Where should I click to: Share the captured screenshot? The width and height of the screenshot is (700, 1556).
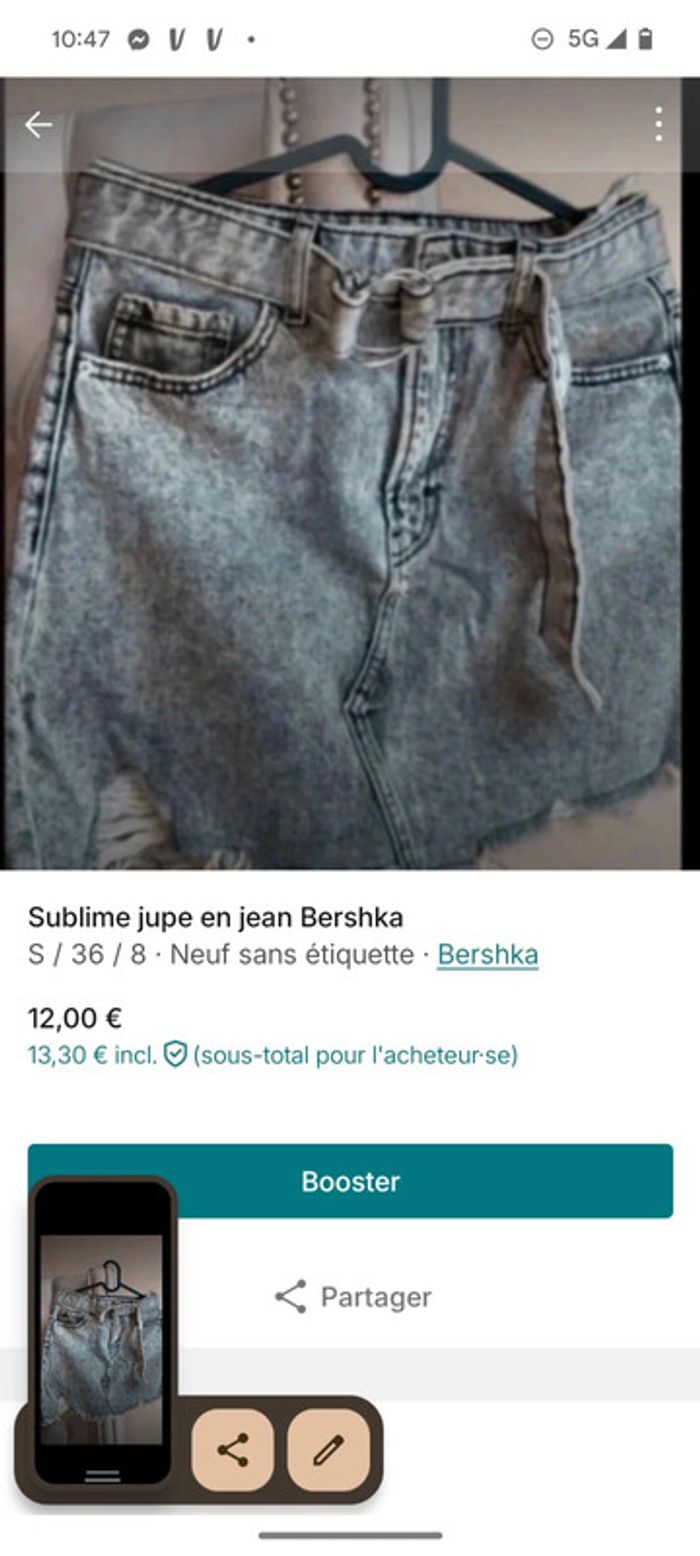click(233, 1450)
